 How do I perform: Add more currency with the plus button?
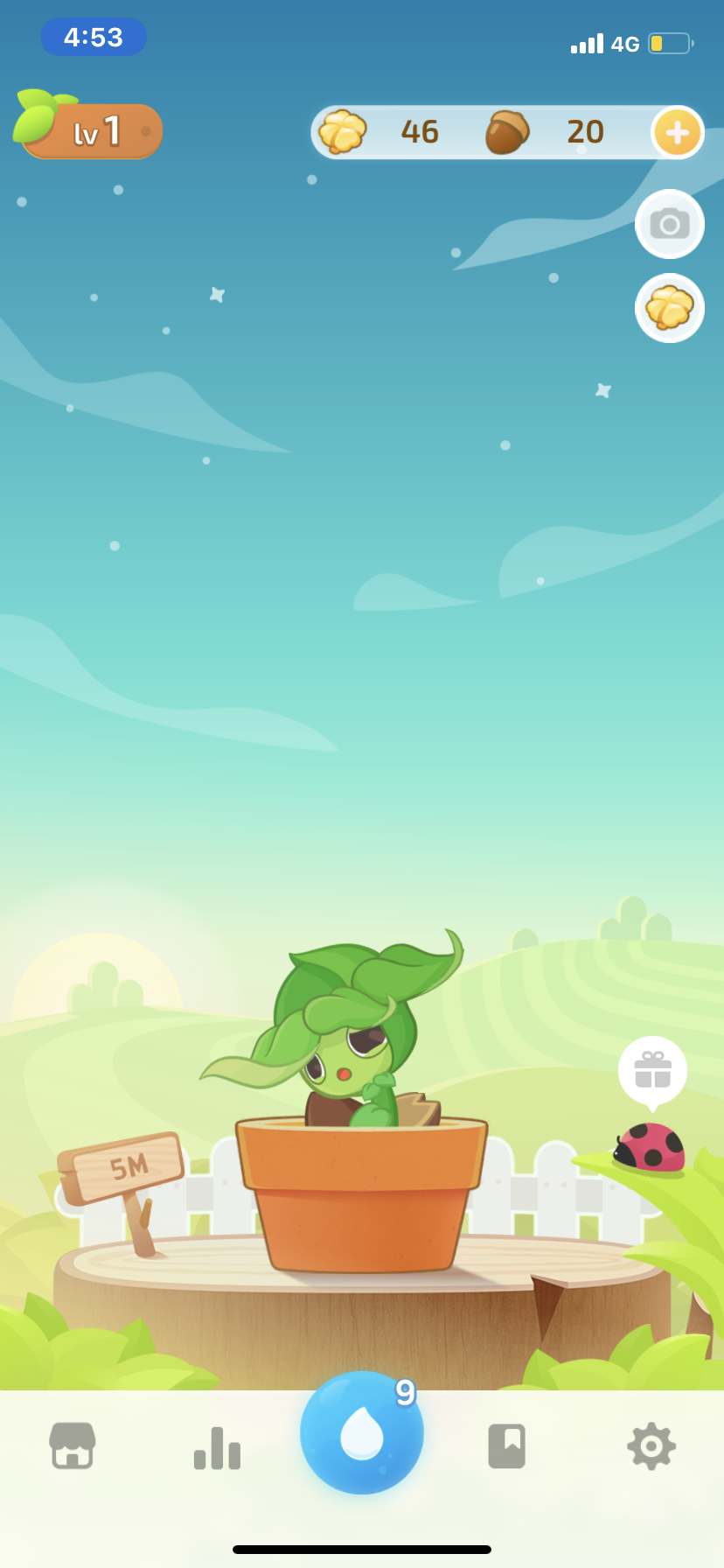click(677, 133)
